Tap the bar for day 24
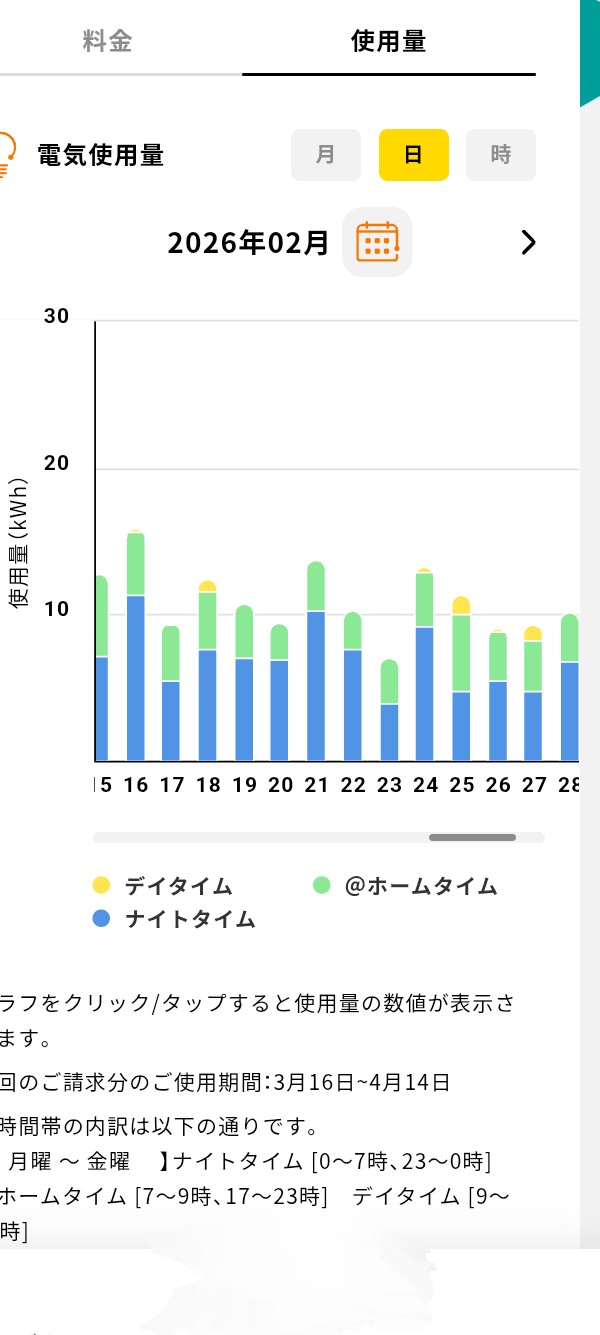Image resolution: width=600 pixels, height=1335 pixels. [425, 680]
